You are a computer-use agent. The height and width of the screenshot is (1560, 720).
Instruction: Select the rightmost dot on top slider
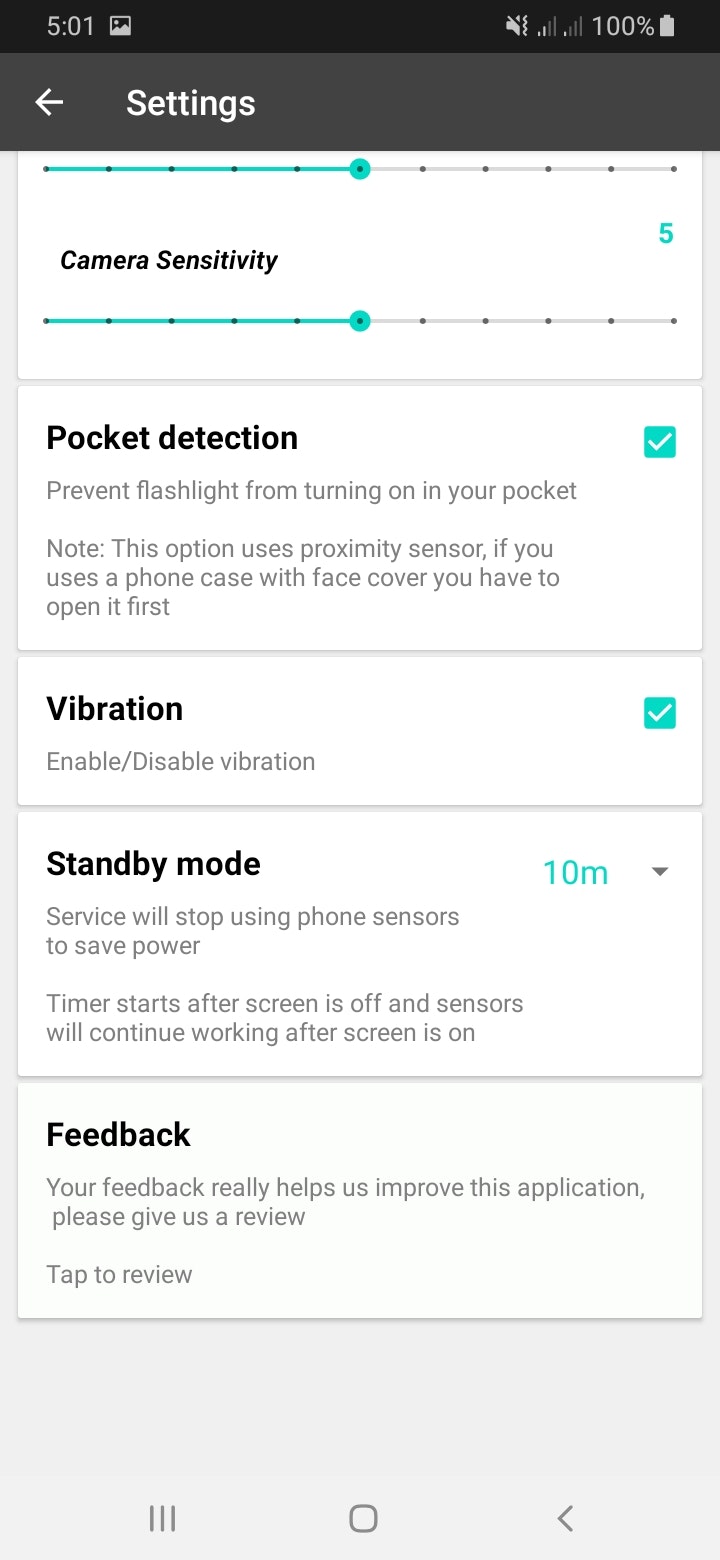pyautogui.click(x=674, y=169)
